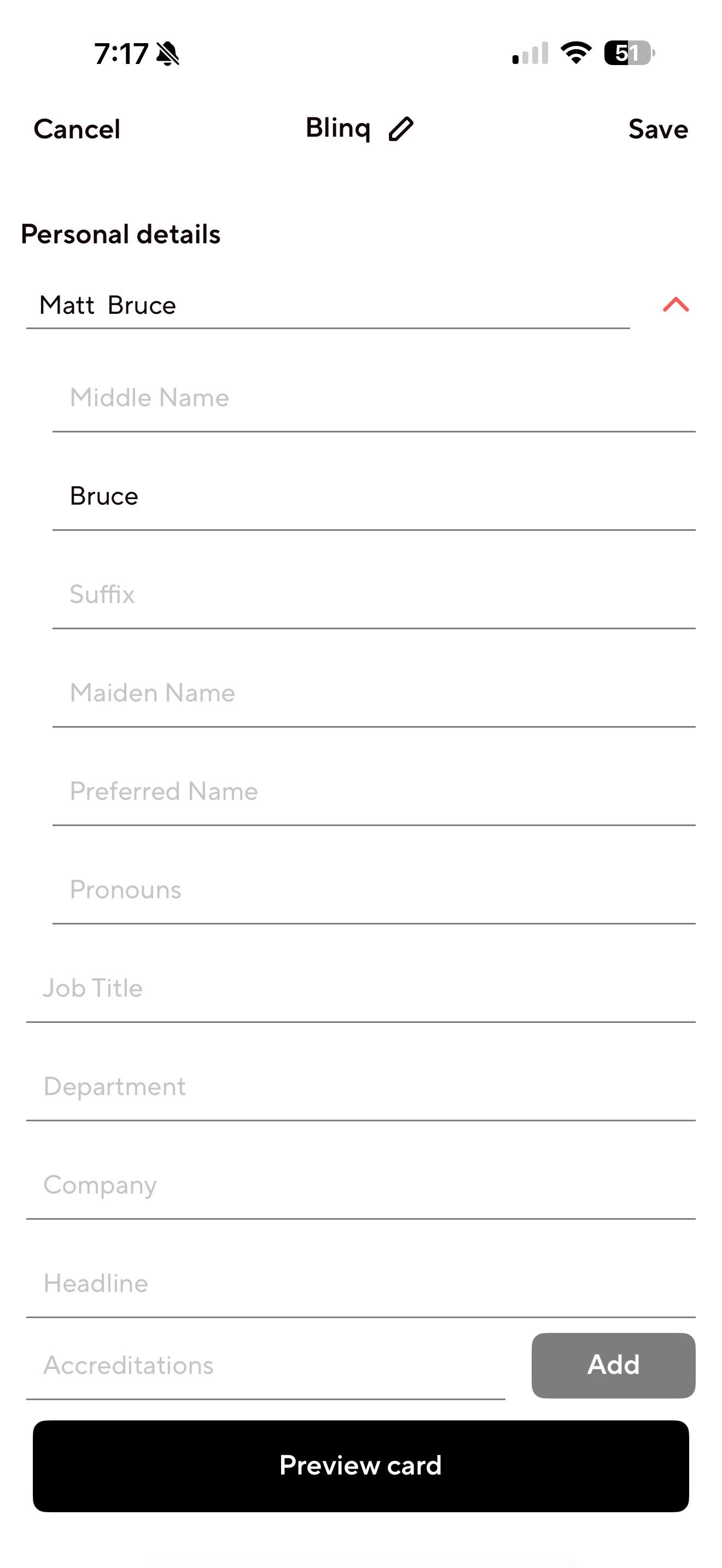
Task: Tap Cancel to discard card edits
Action: [77, 129]
